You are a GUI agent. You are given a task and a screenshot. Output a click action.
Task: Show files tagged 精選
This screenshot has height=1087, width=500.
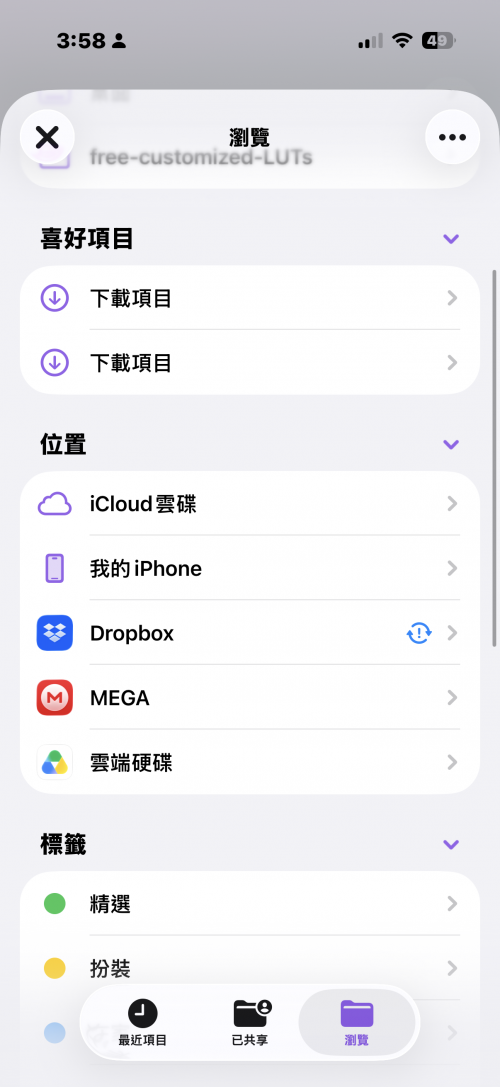[250, 904]
